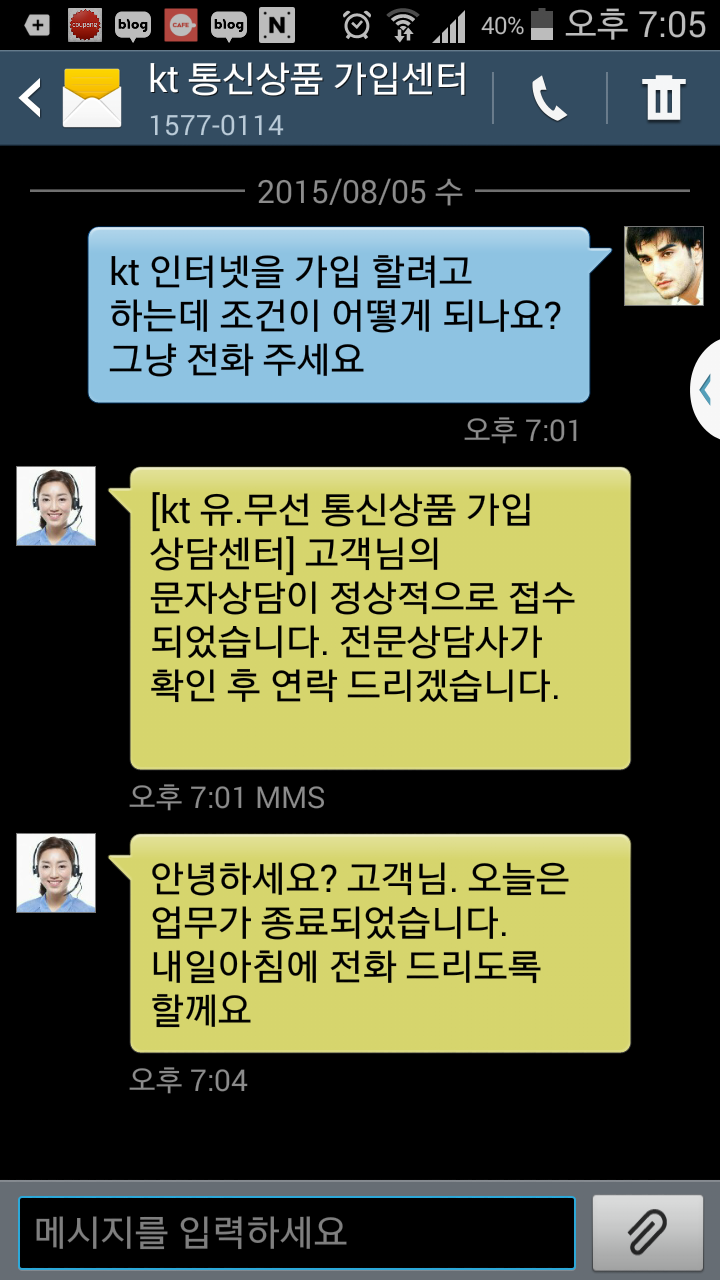720x1280 pixels.
Task: Go back to the message list
Action: point(32,98)
